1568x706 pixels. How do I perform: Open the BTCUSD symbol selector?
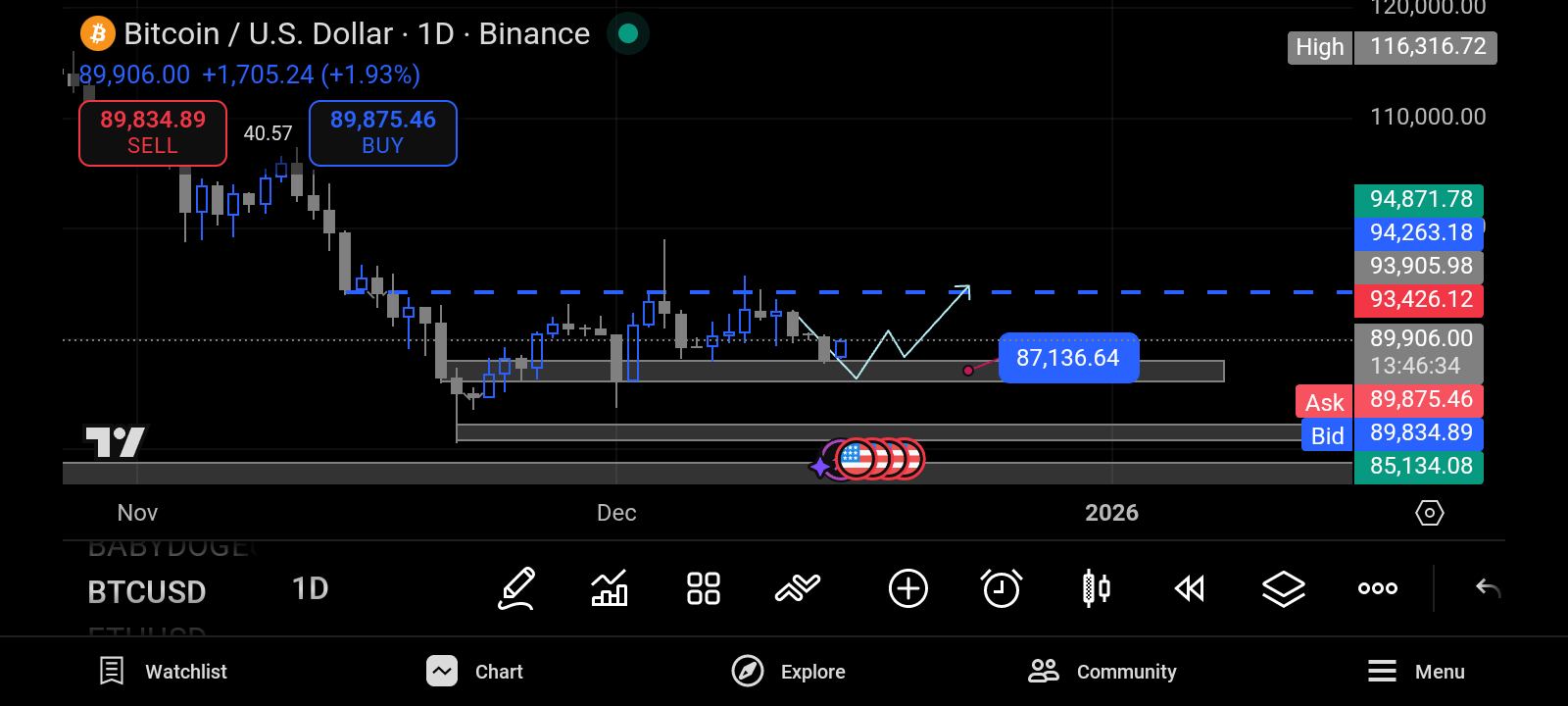[147, 591]
